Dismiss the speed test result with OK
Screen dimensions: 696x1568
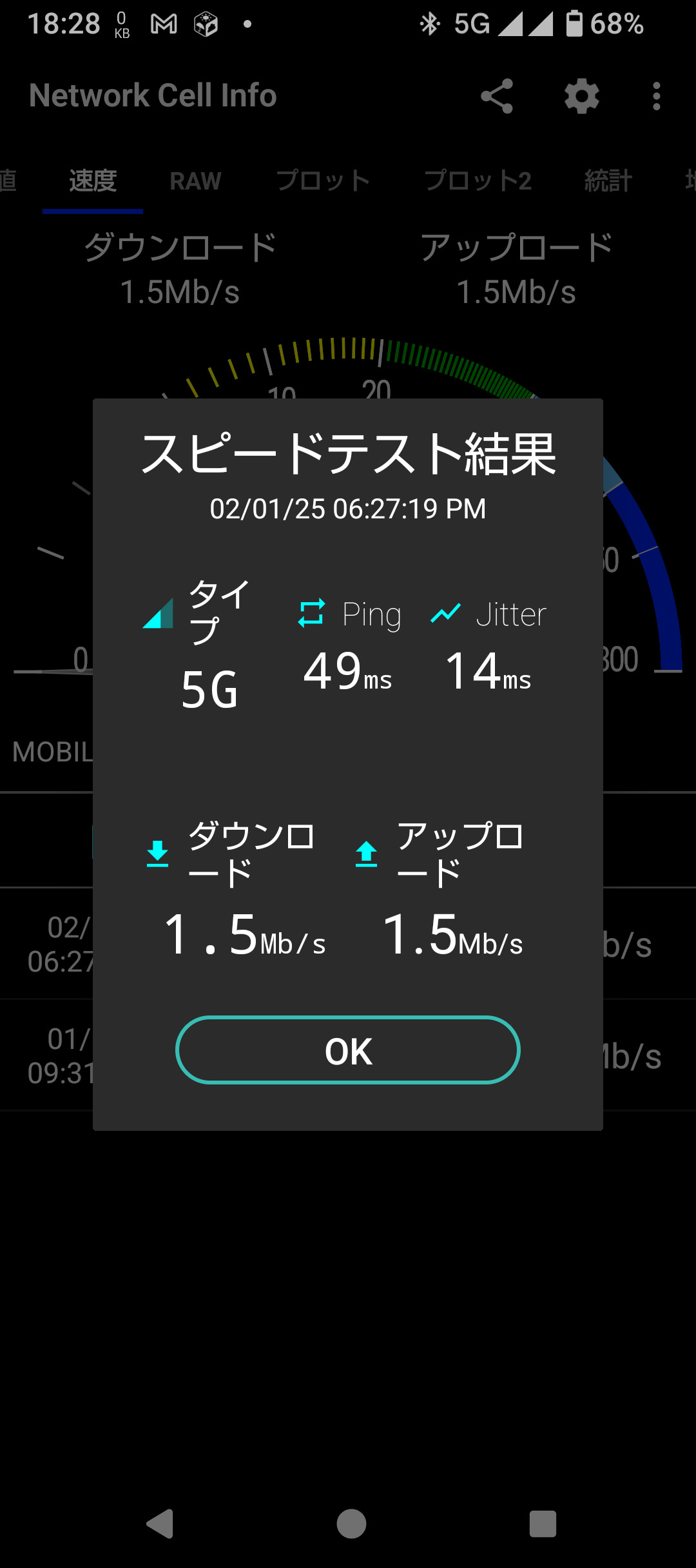(x=348, y=1050)
